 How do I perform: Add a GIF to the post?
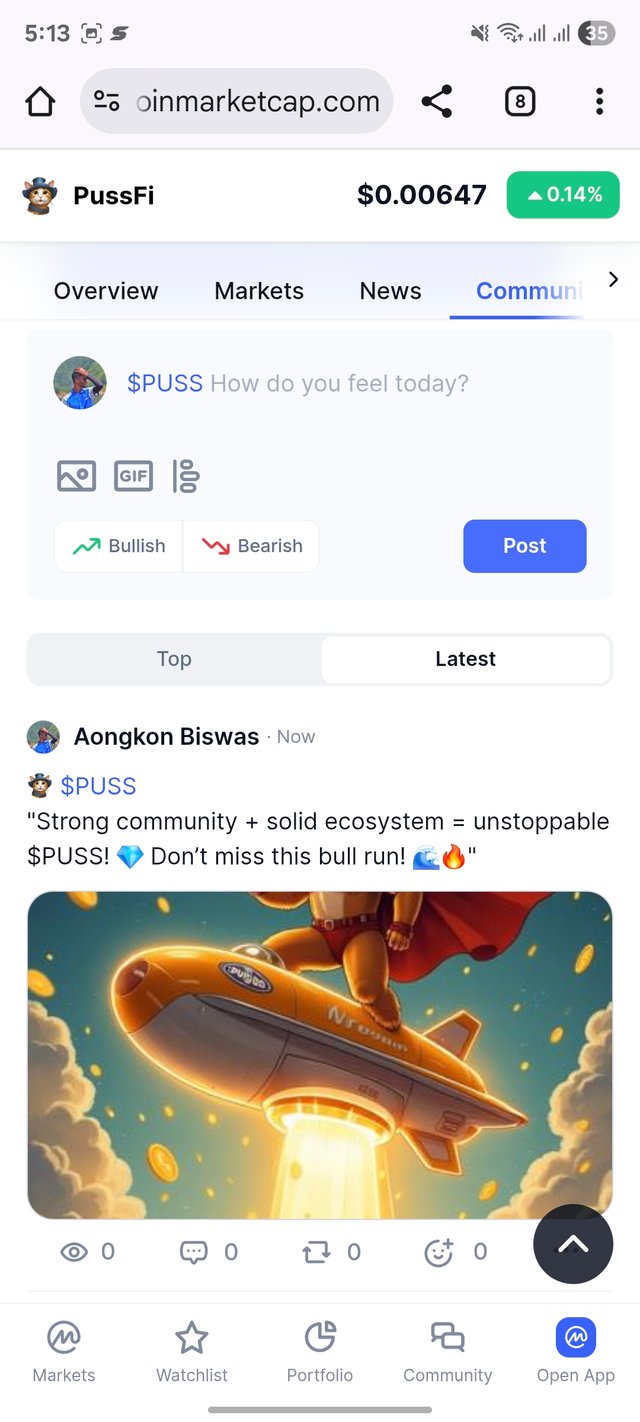pyautogui.click(x=133, y=476)
